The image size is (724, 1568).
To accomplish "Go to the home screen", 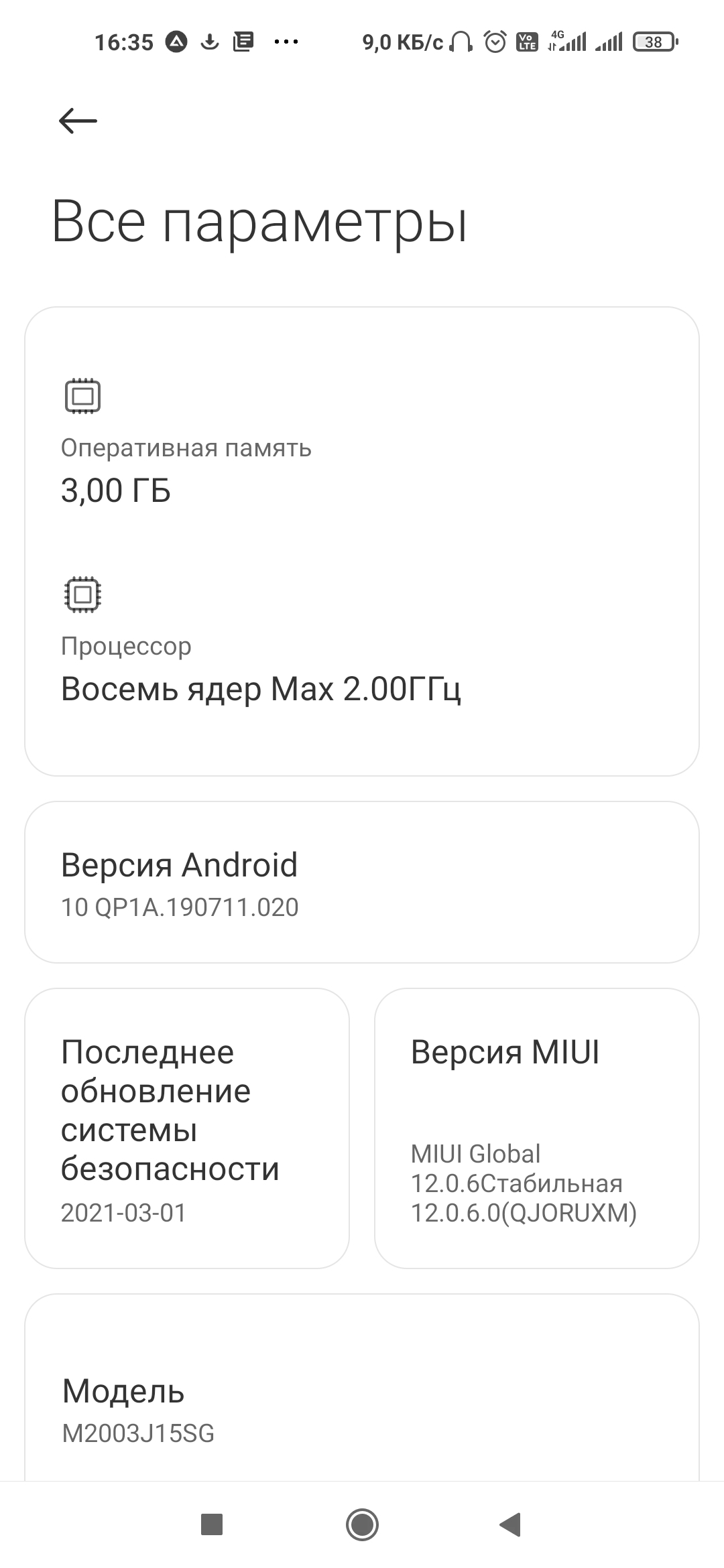I will tap(362, 1525).
